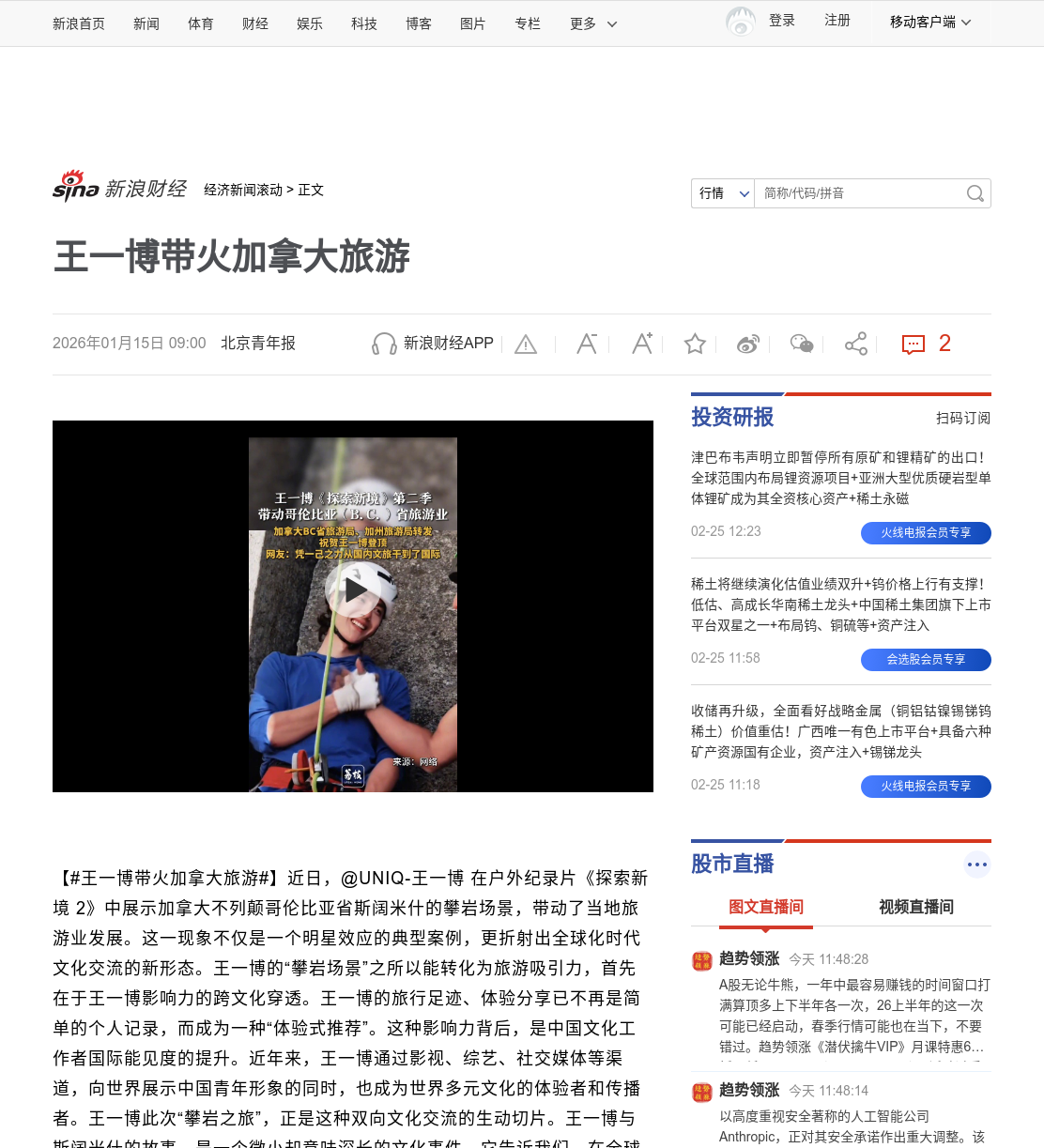Switch to 视频直播间 tab
Viewport: 1044px width, 1148px height.
point(916,907)
